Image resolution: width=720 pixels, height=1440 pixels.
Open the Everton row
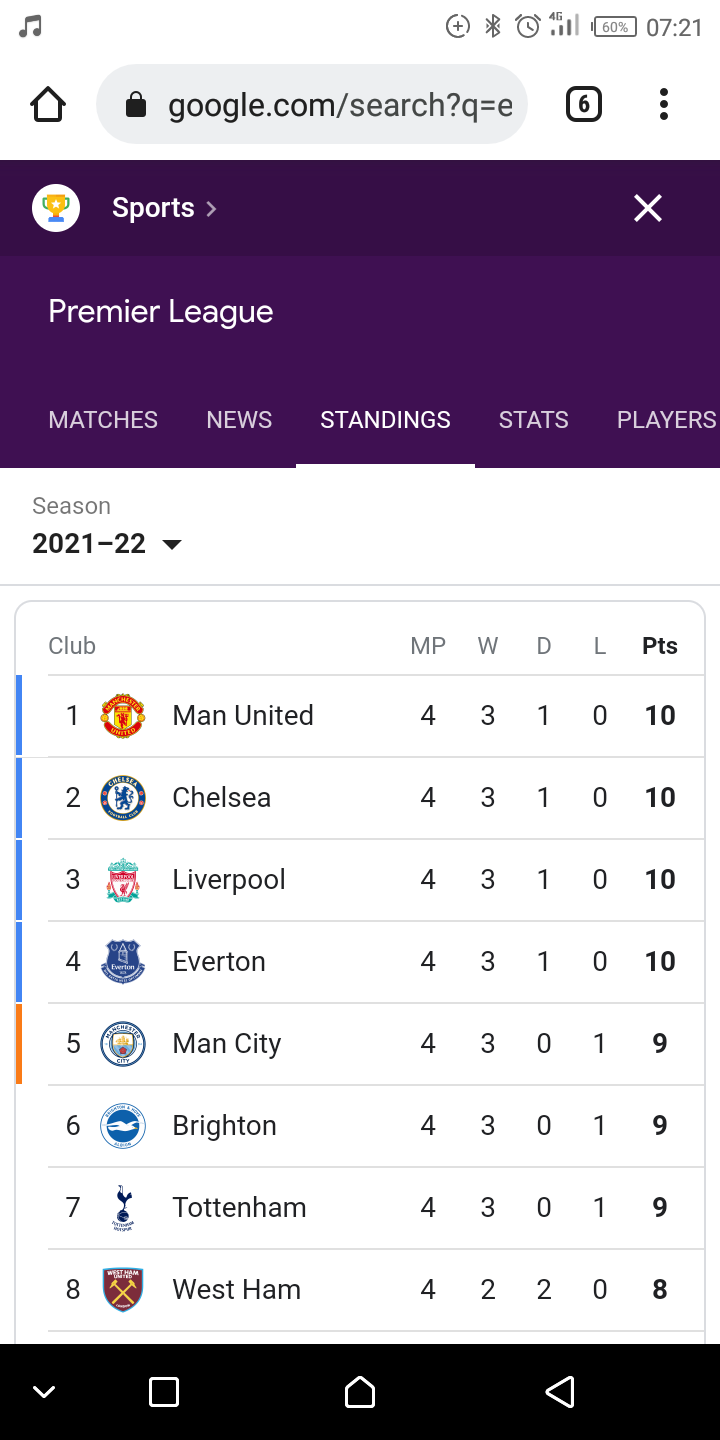360,962
